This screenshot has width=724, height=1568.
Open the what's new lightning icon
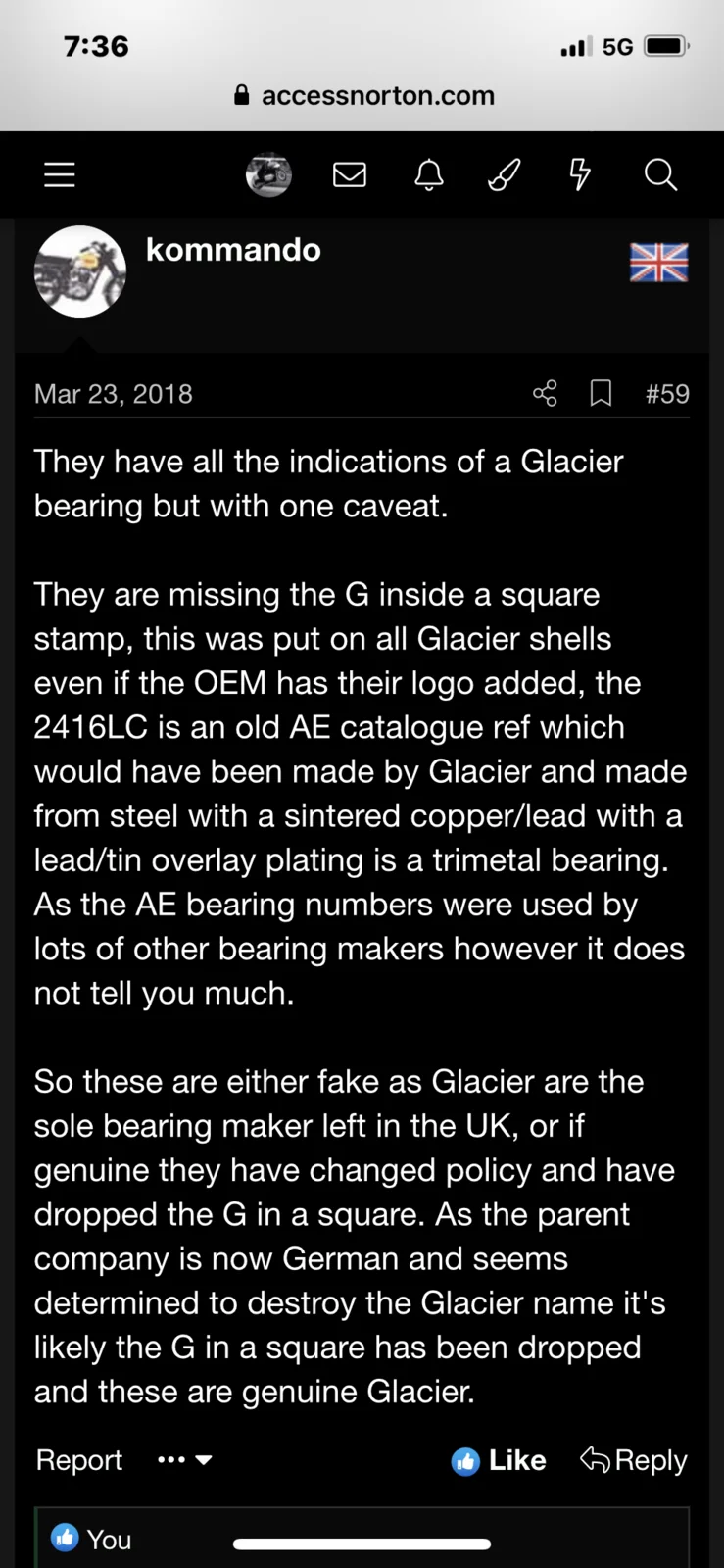[580, 175]
